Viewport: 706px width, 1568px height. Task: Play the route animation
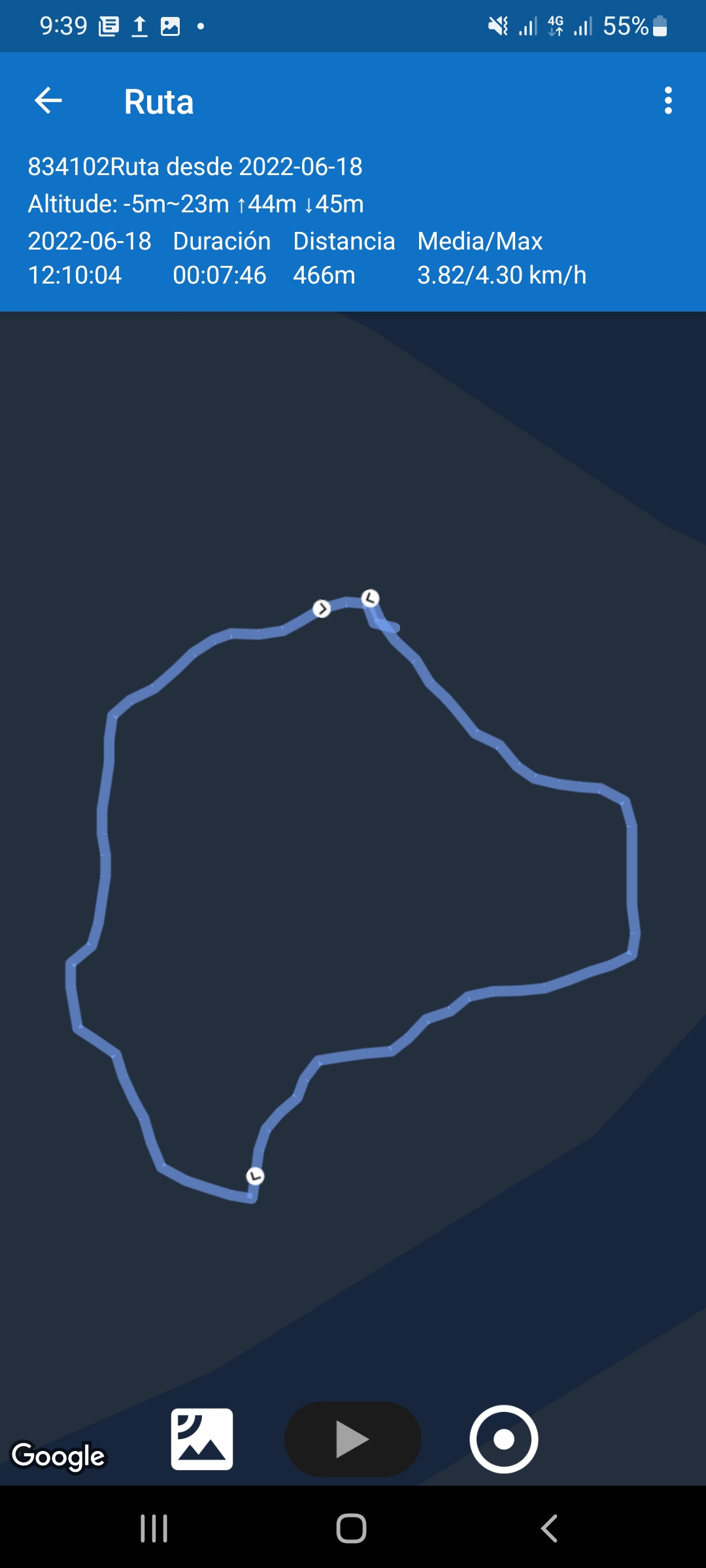352,1439
